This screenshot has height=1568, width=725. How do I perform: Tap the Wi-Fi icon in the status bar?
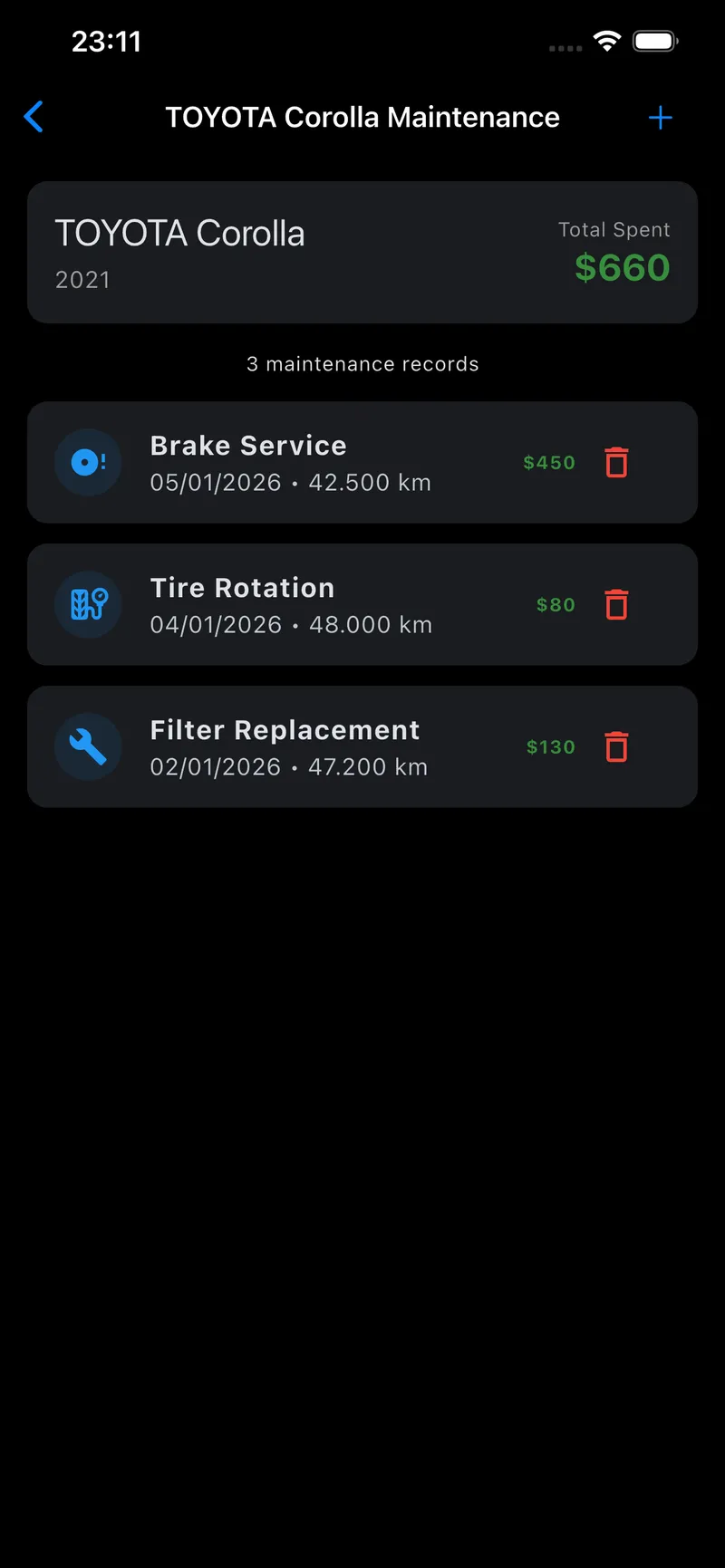click(606, 40)
